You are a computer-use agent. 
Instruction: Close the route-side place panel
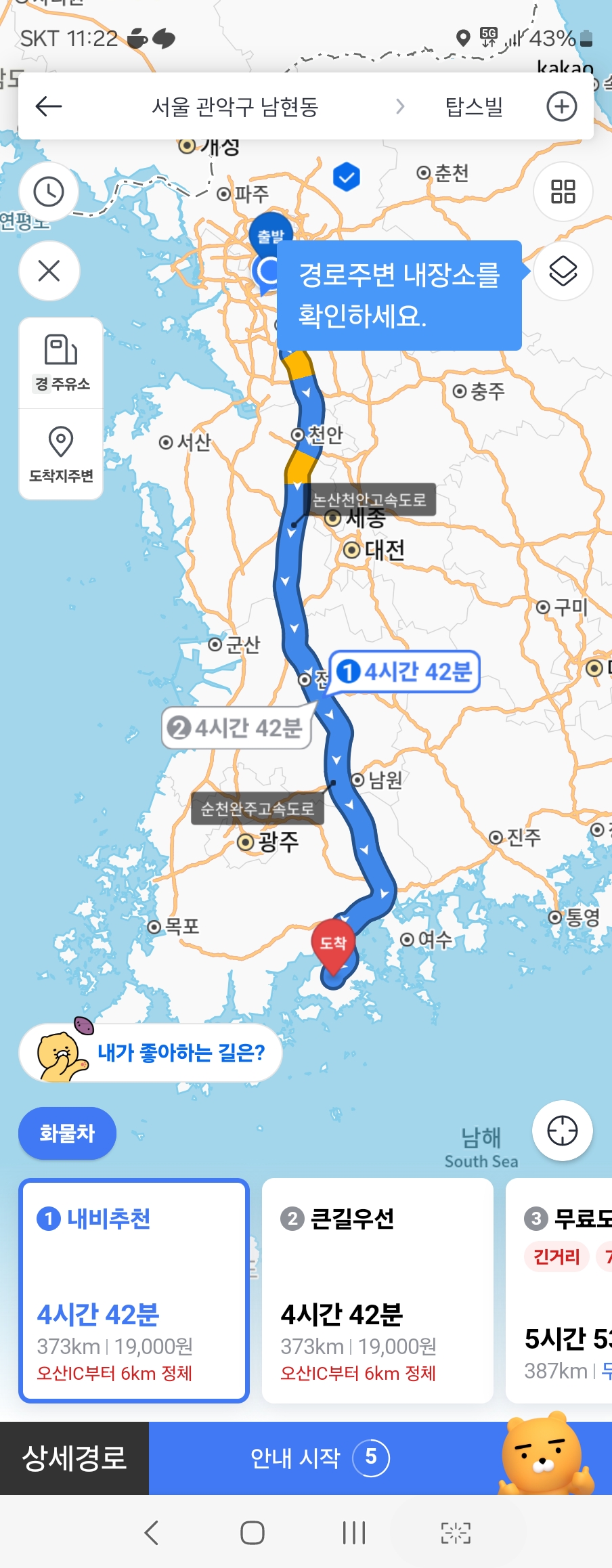[49, 271]
